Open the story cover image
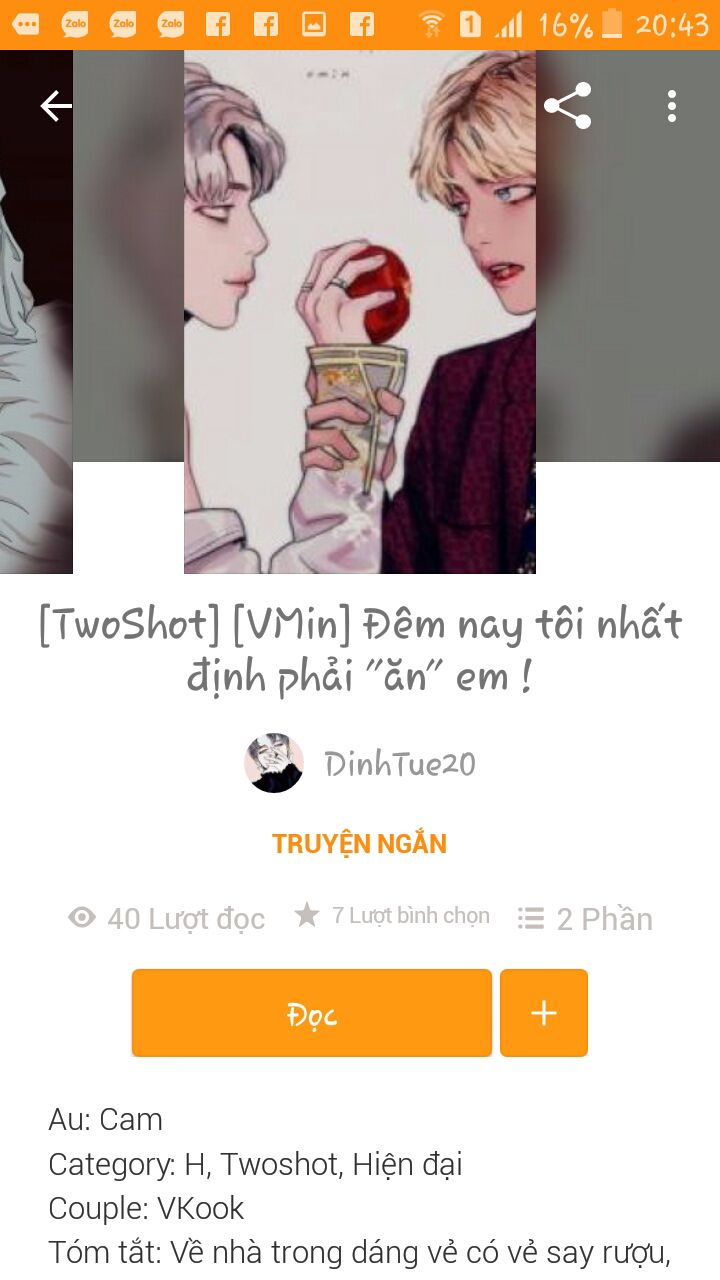Image resolution: width=720 pixels, height=1280 pixels. click(360, 312)
